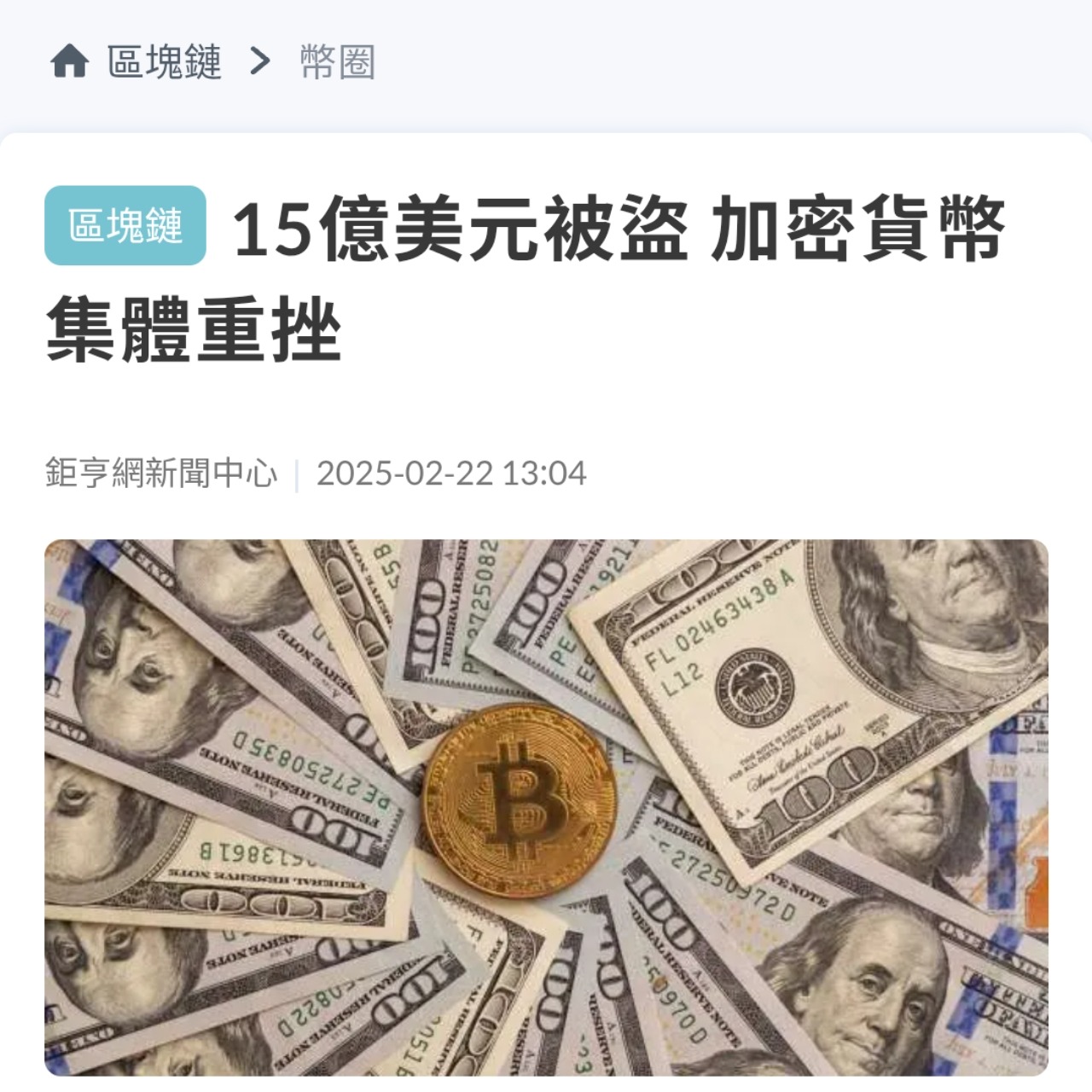Go to home via breadcrumb house icon
The image size is (1092, 1092).
click(x=69, y=61)
